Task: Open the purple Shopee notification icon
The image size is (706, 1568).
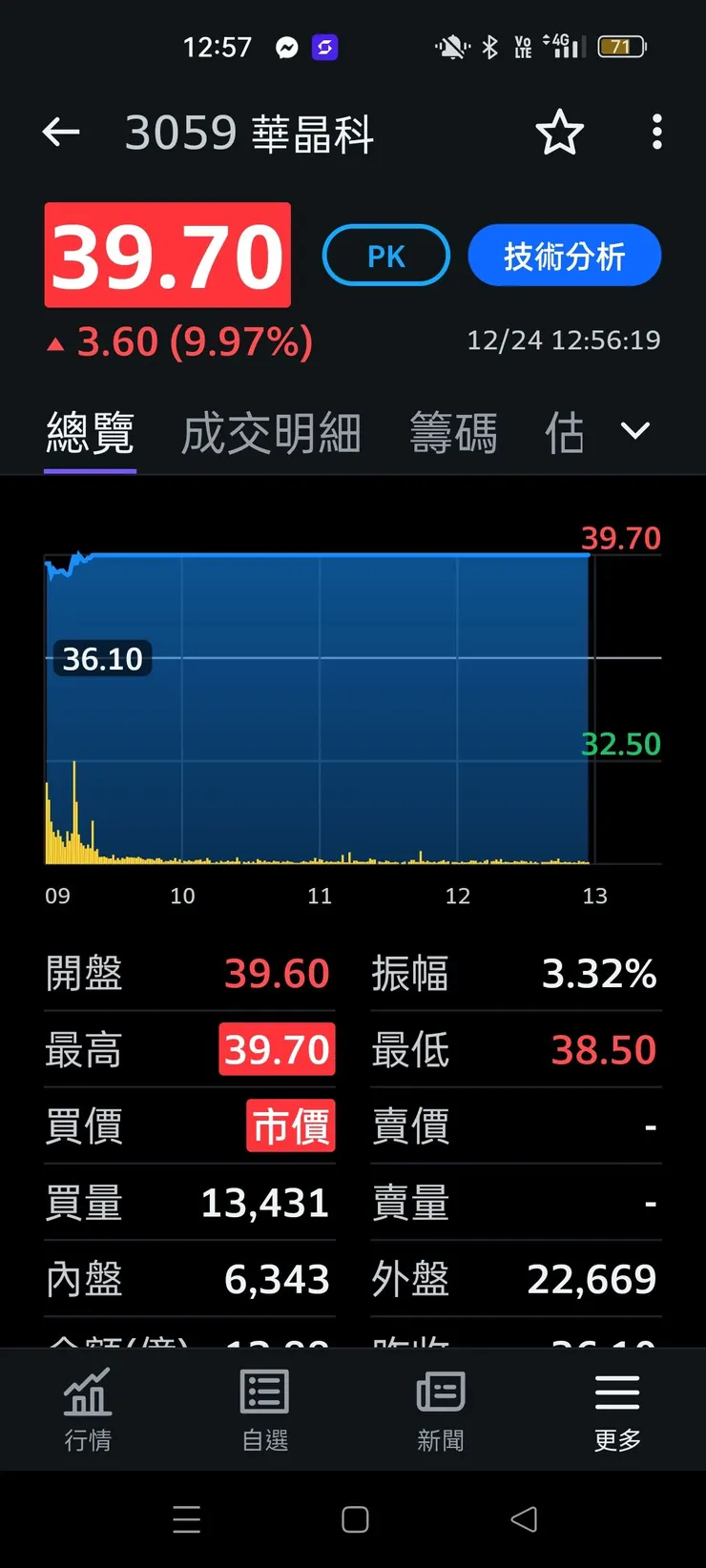Action: click(x=325, y=46)
